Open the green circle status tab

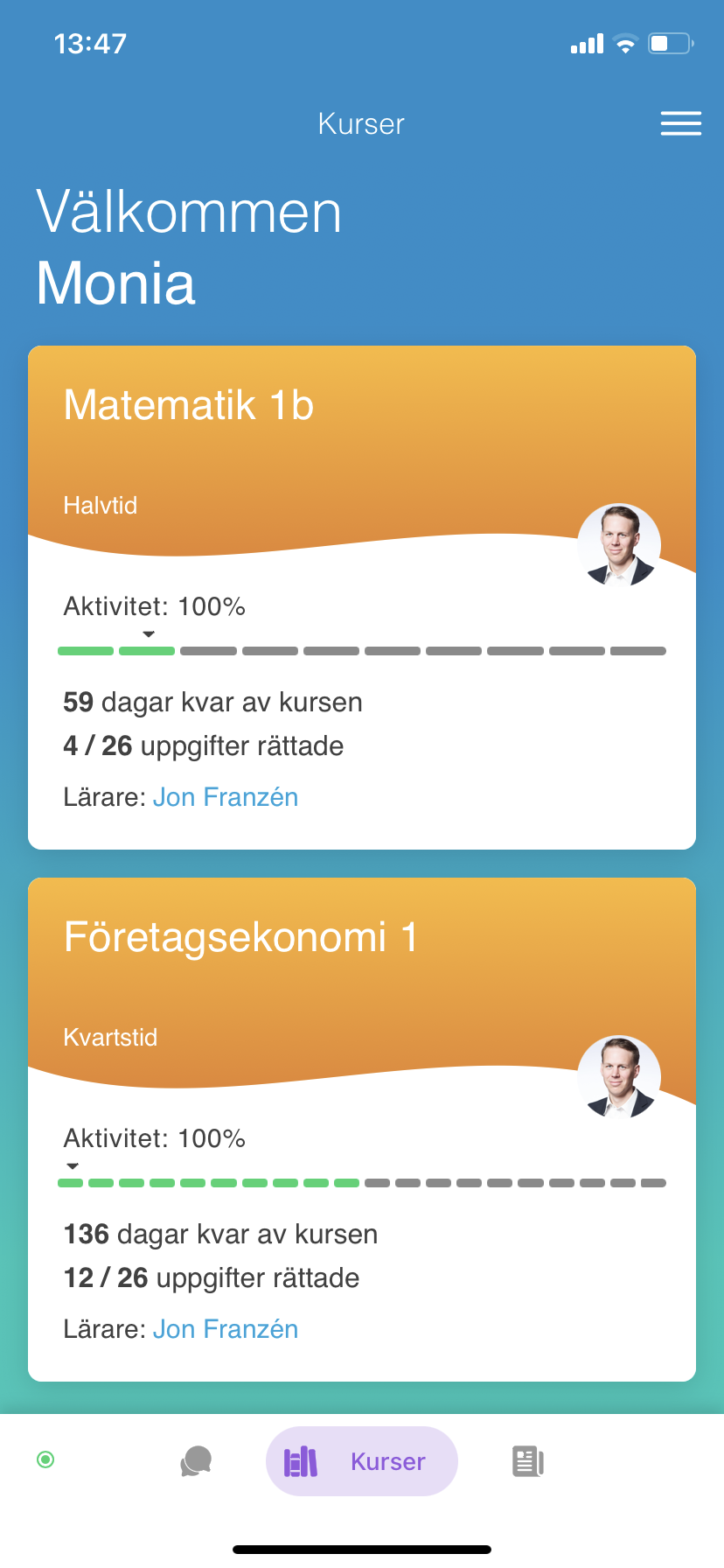(x=46, y=1459)
